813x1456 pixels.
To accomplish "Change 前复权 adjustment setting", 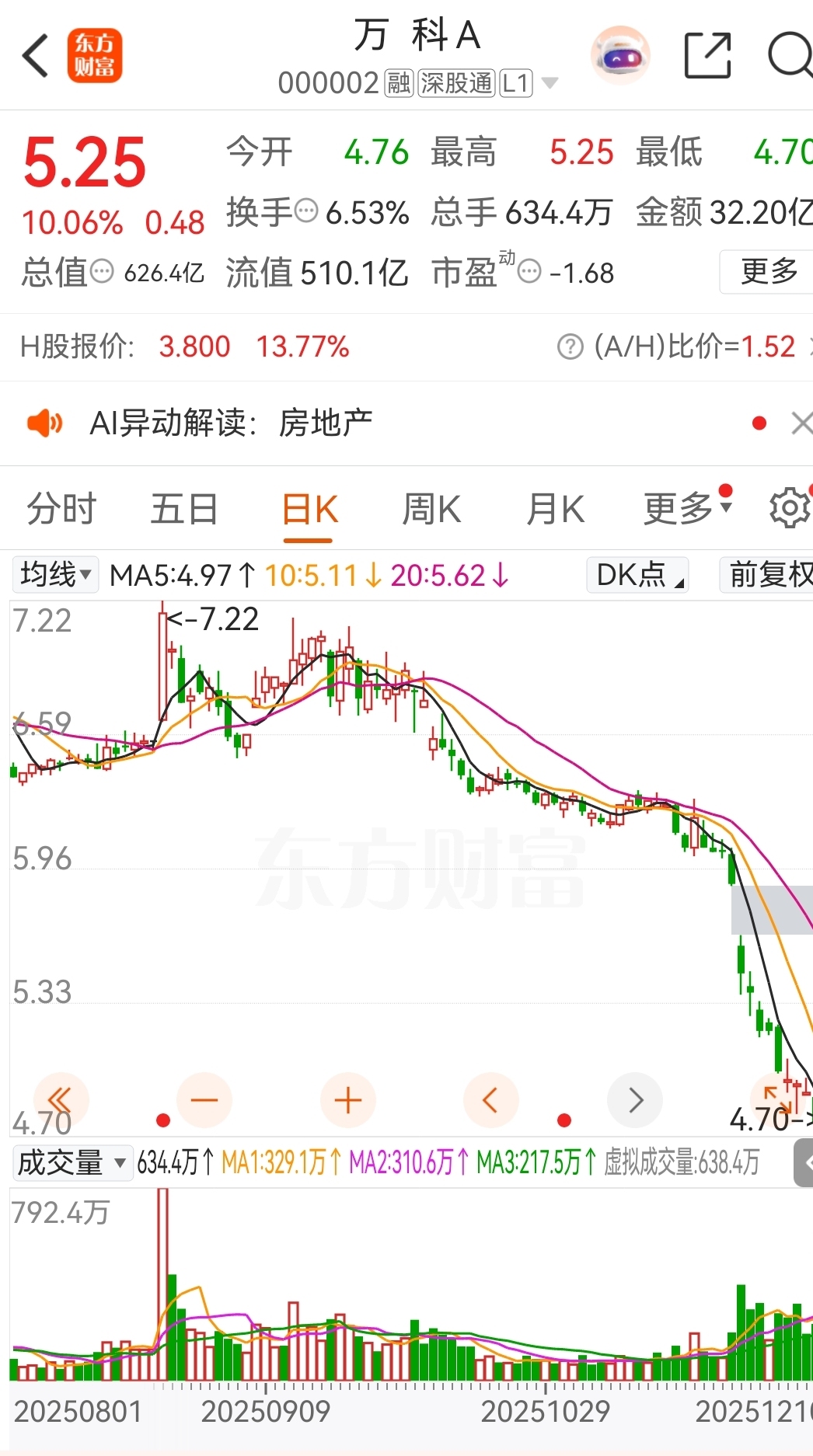I will point(768,575).
